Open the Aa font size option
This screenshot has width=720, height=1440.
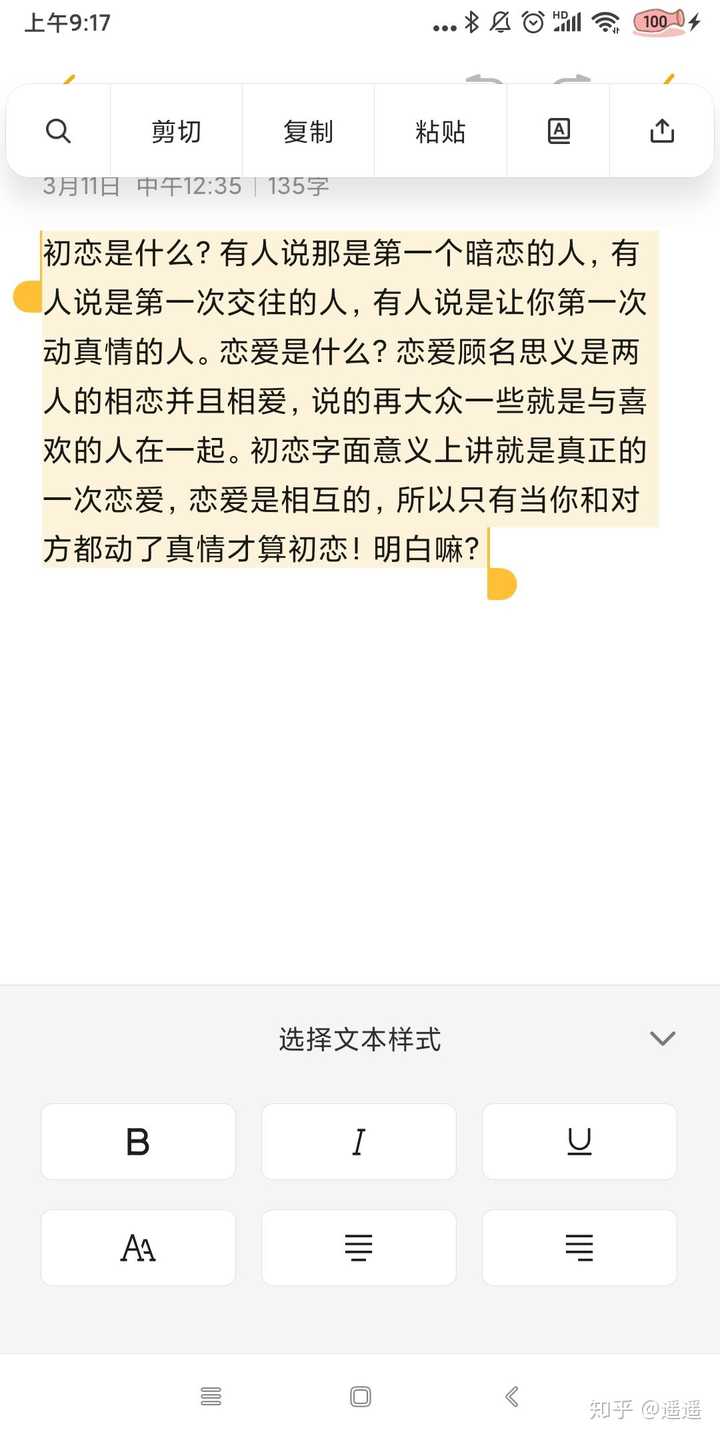137,1247
